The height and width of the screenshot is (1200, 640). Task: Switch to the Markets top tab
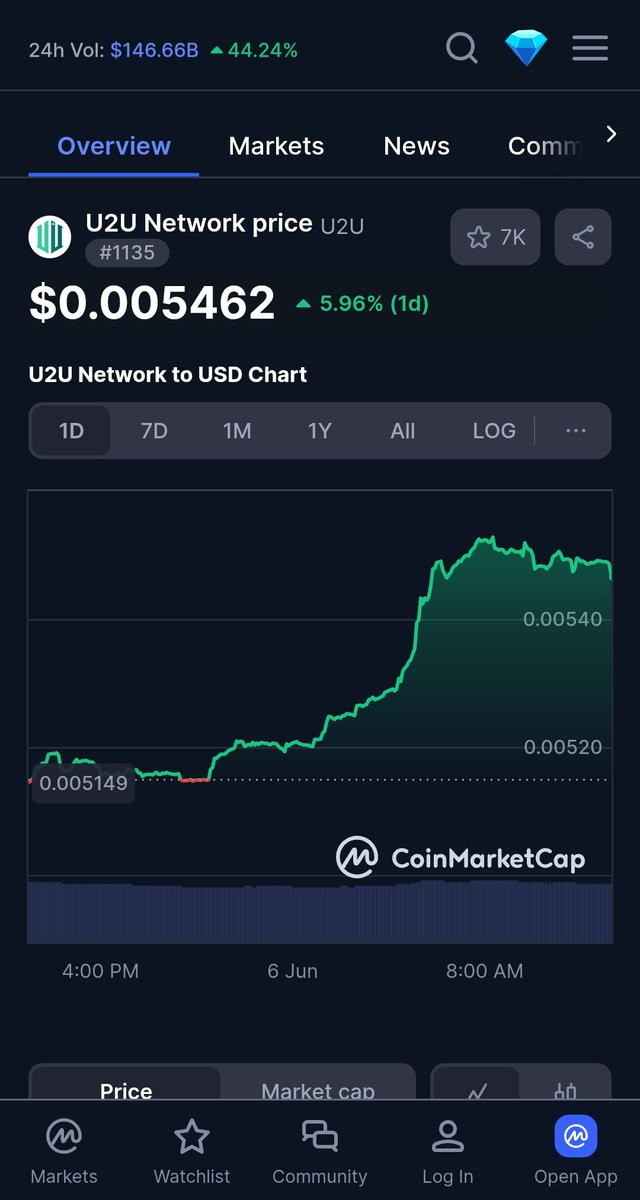(276, 146)
